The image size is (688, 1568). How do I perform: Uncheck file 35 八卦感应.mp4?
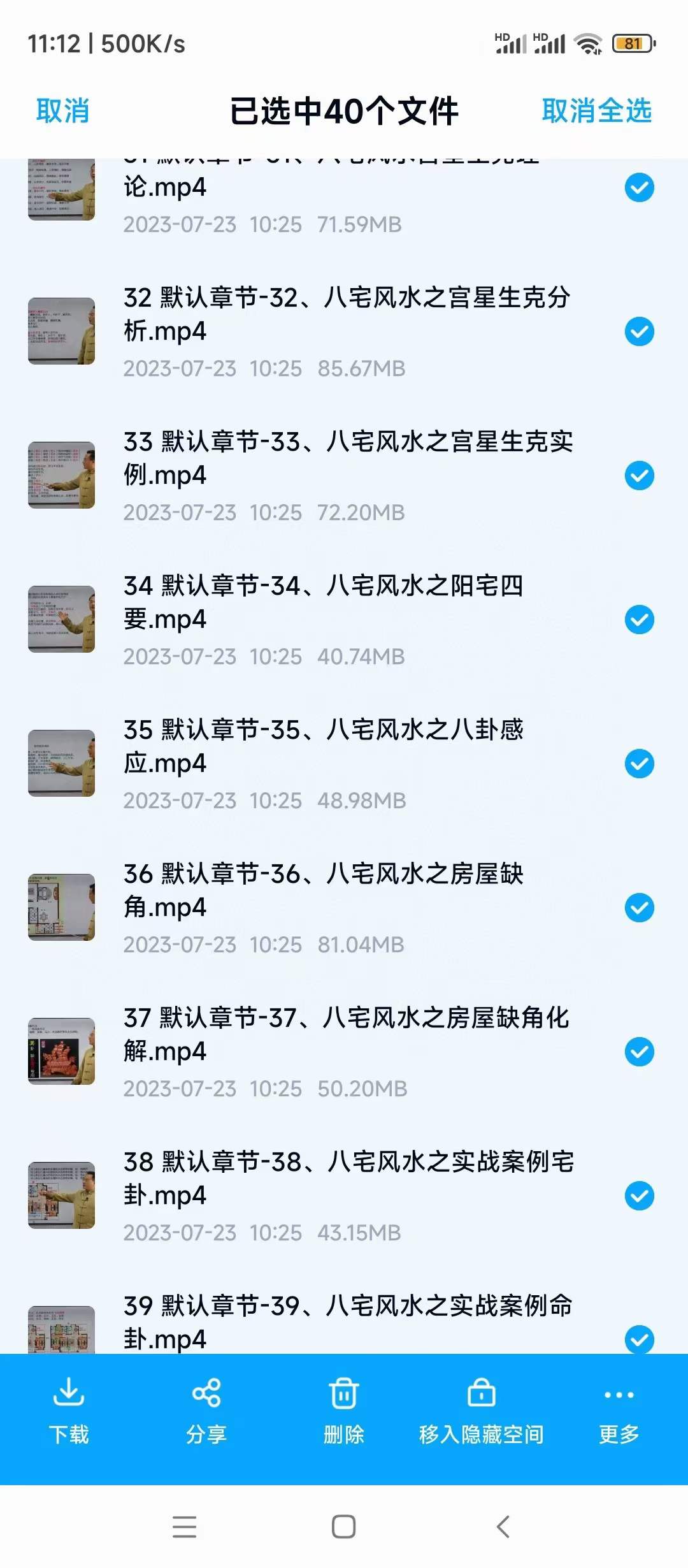tap(639, 762)
